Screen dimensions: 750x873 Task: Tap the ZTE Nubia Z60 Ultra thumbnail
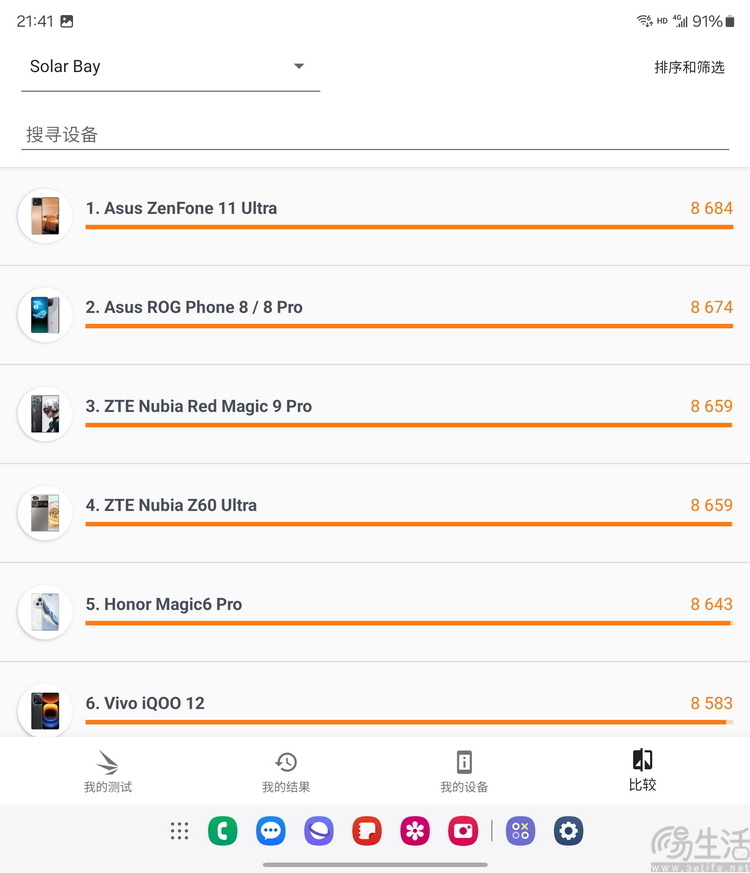(x=44, y=513)
